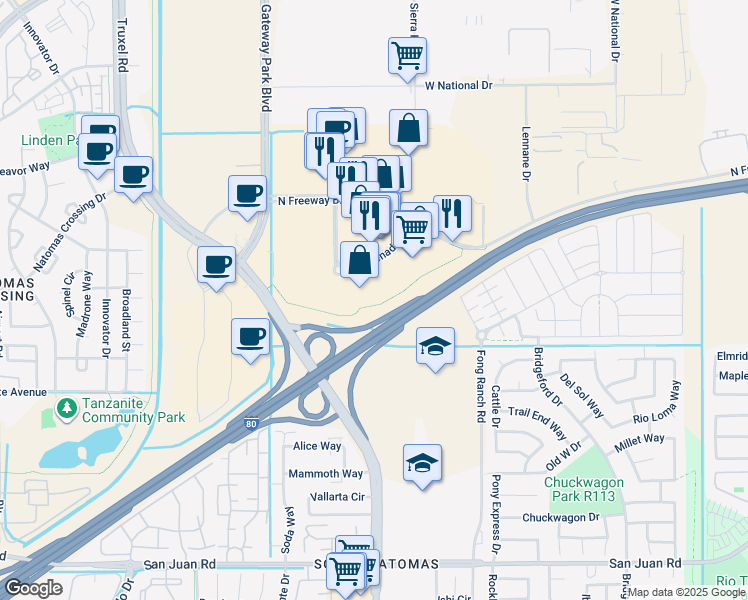
Task: Open the graduation cap marker beside Fong Ranch Rd
Action: pyautogui.click(x=435, y=346)
